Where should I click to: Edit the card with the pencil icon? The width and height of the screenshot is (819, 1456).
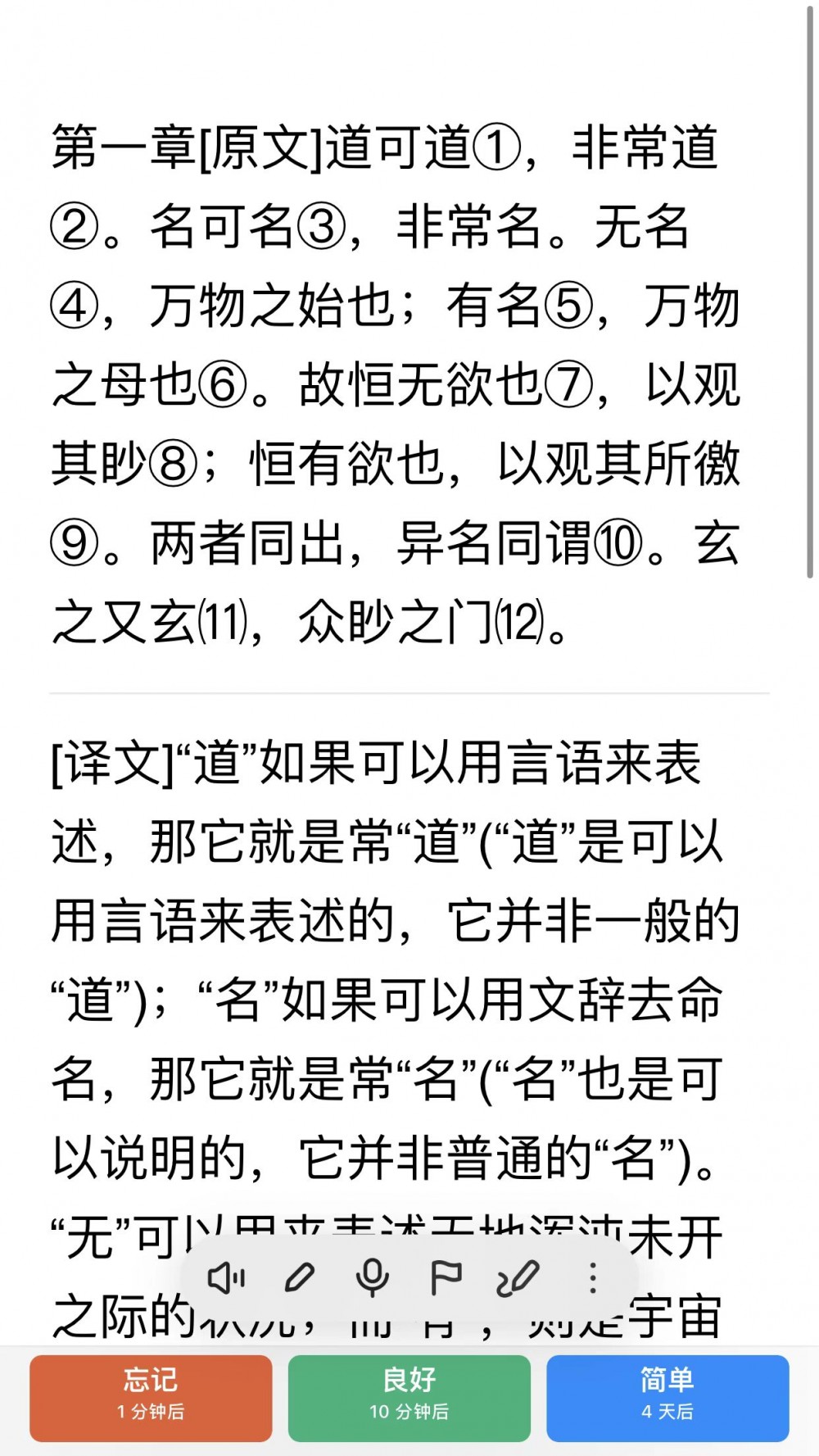(x=299, y=1277)
